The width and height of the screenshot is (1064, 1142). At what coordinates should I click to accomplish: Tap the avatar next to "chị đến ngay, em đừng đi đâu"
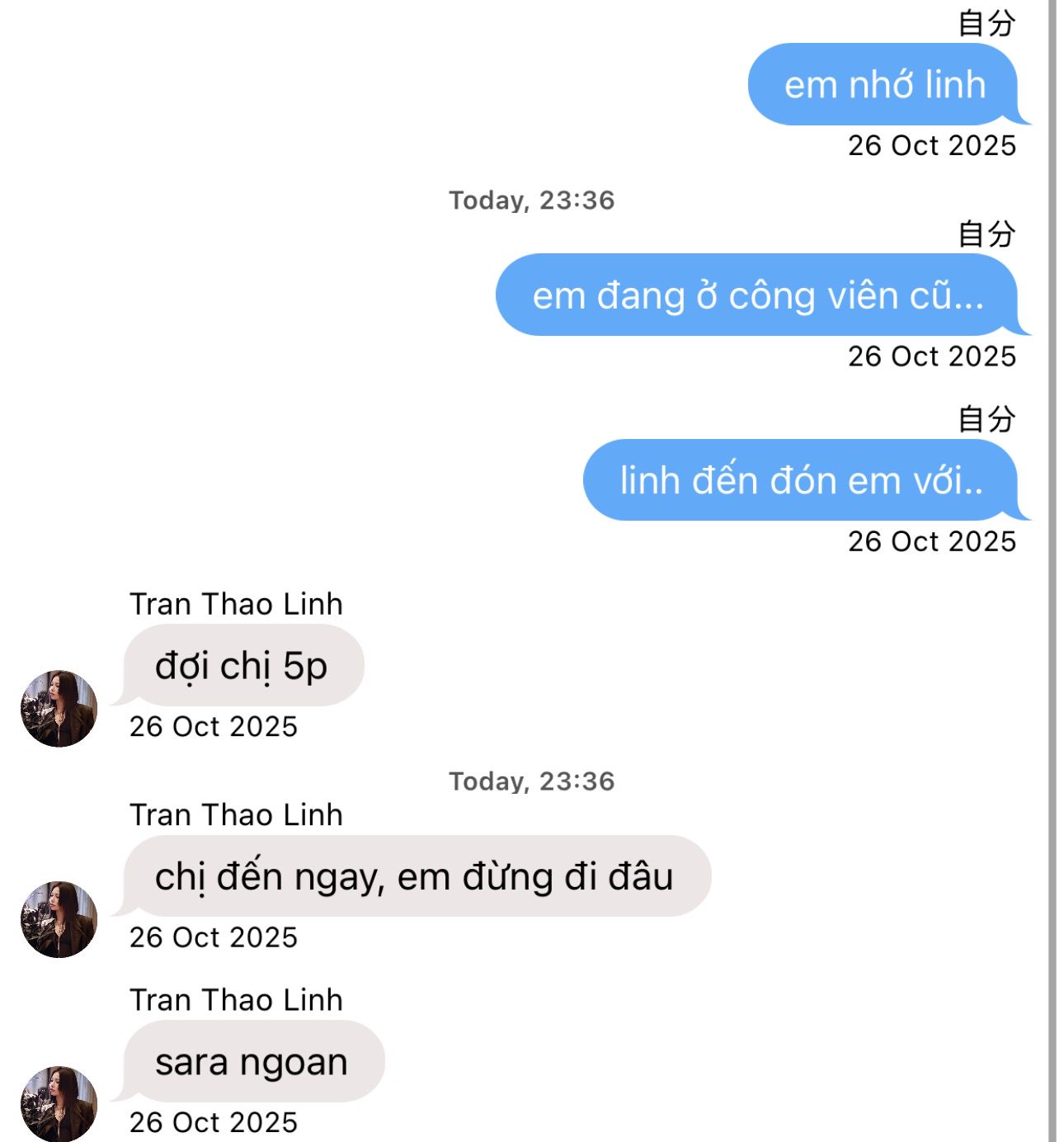click(x=59, y=919)
